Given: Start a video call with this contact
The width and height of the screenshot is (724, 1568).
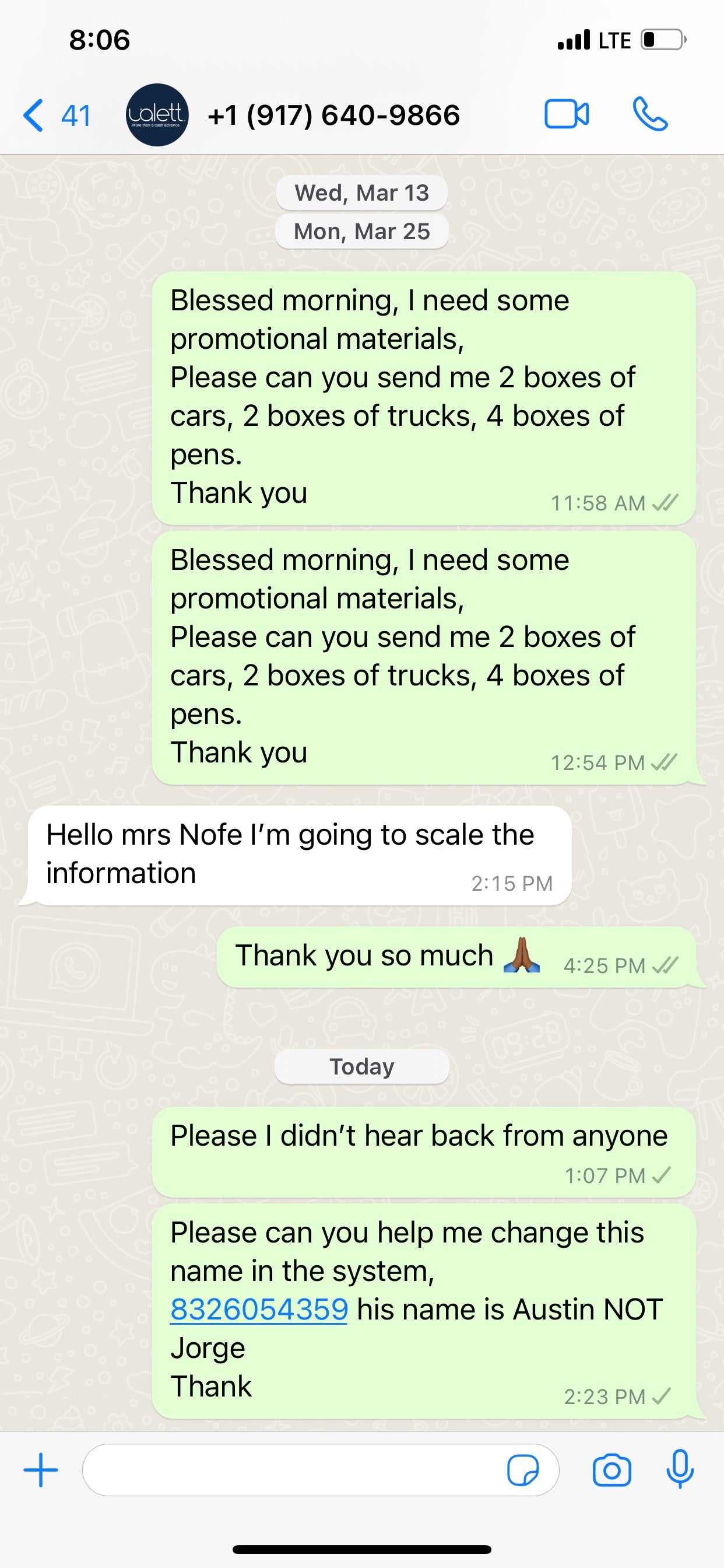Looking at the screenshot, I should tap(567, 114).
